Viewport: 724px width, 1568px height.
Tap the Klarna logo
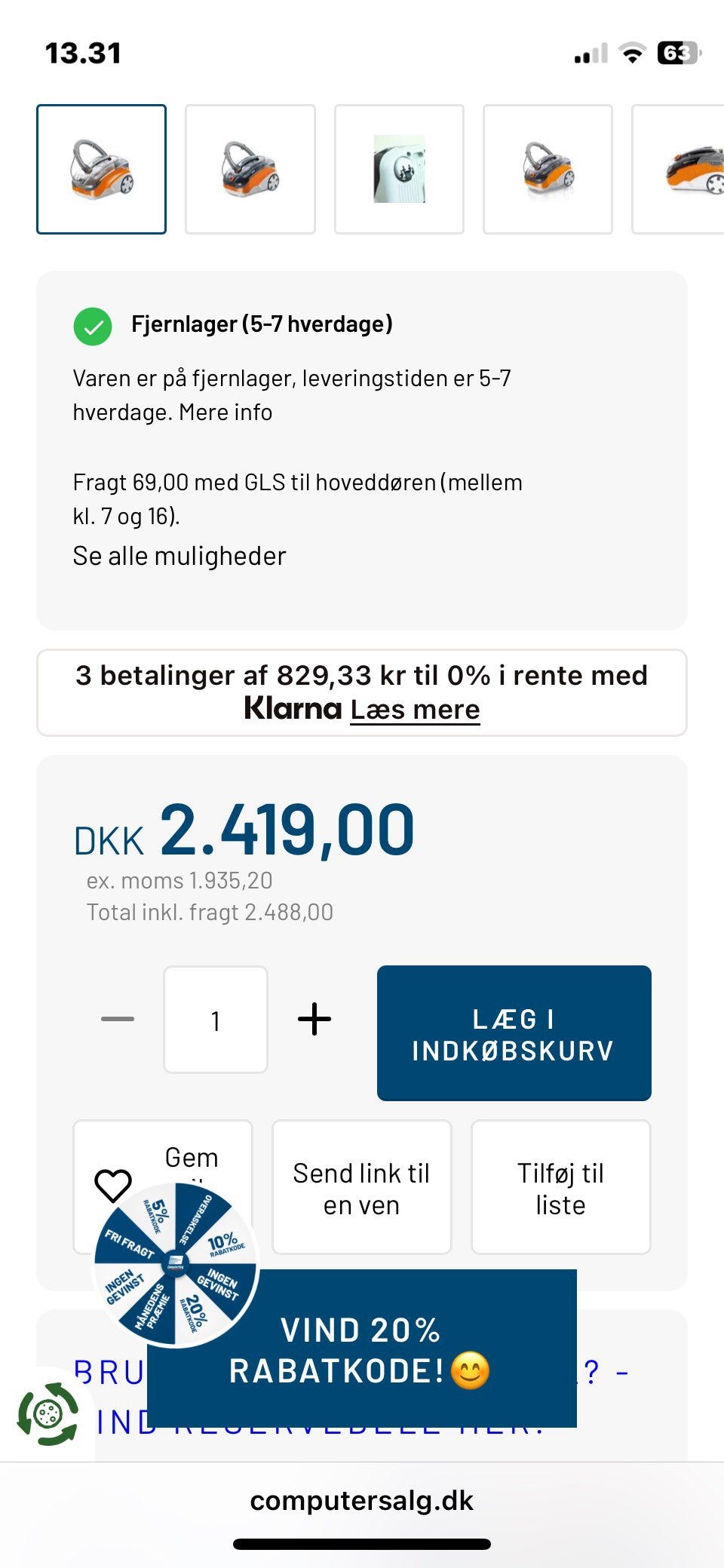(x=293, y=709)
